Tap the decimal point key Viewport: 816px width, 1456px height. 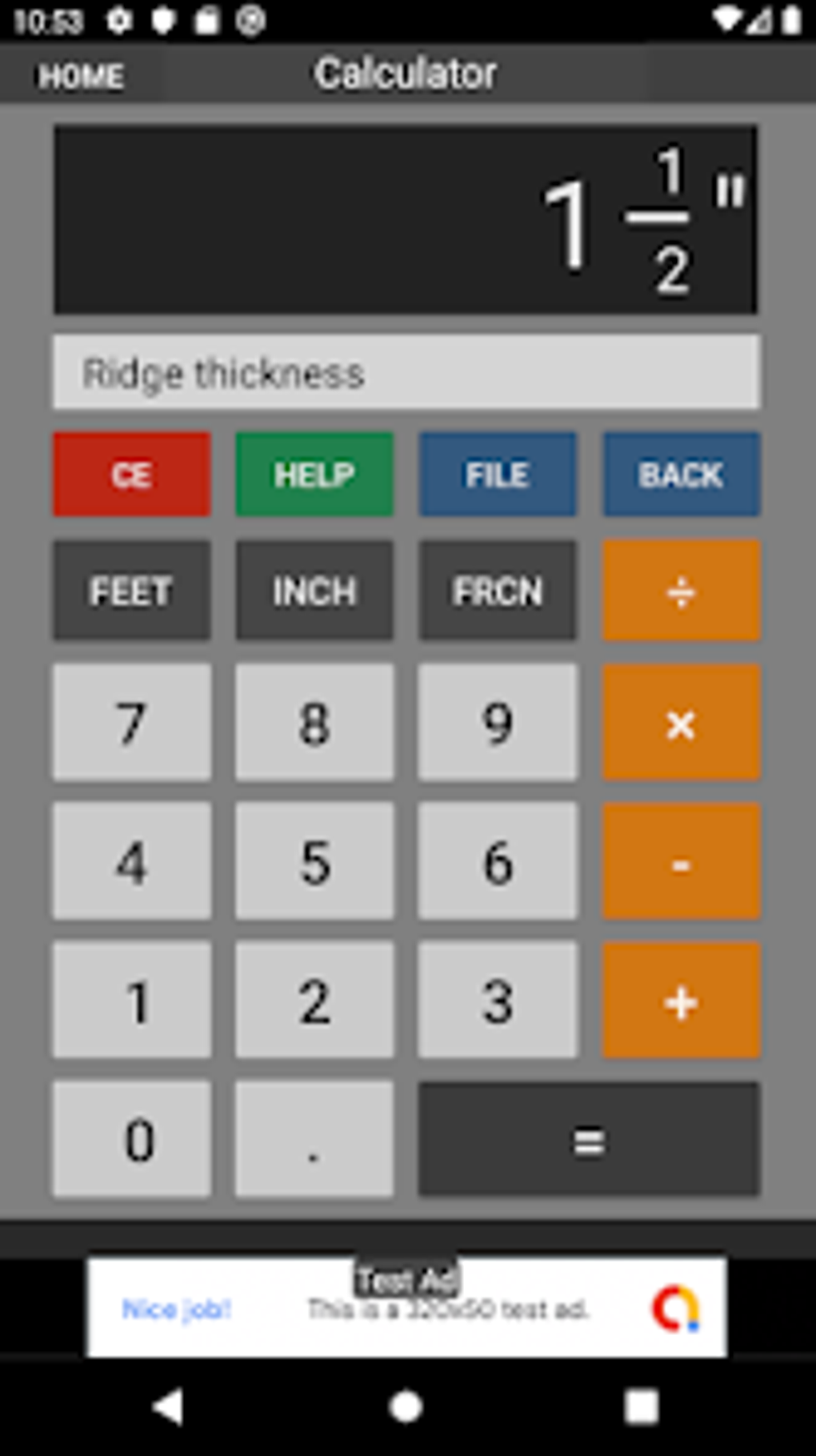[314, 1140]
